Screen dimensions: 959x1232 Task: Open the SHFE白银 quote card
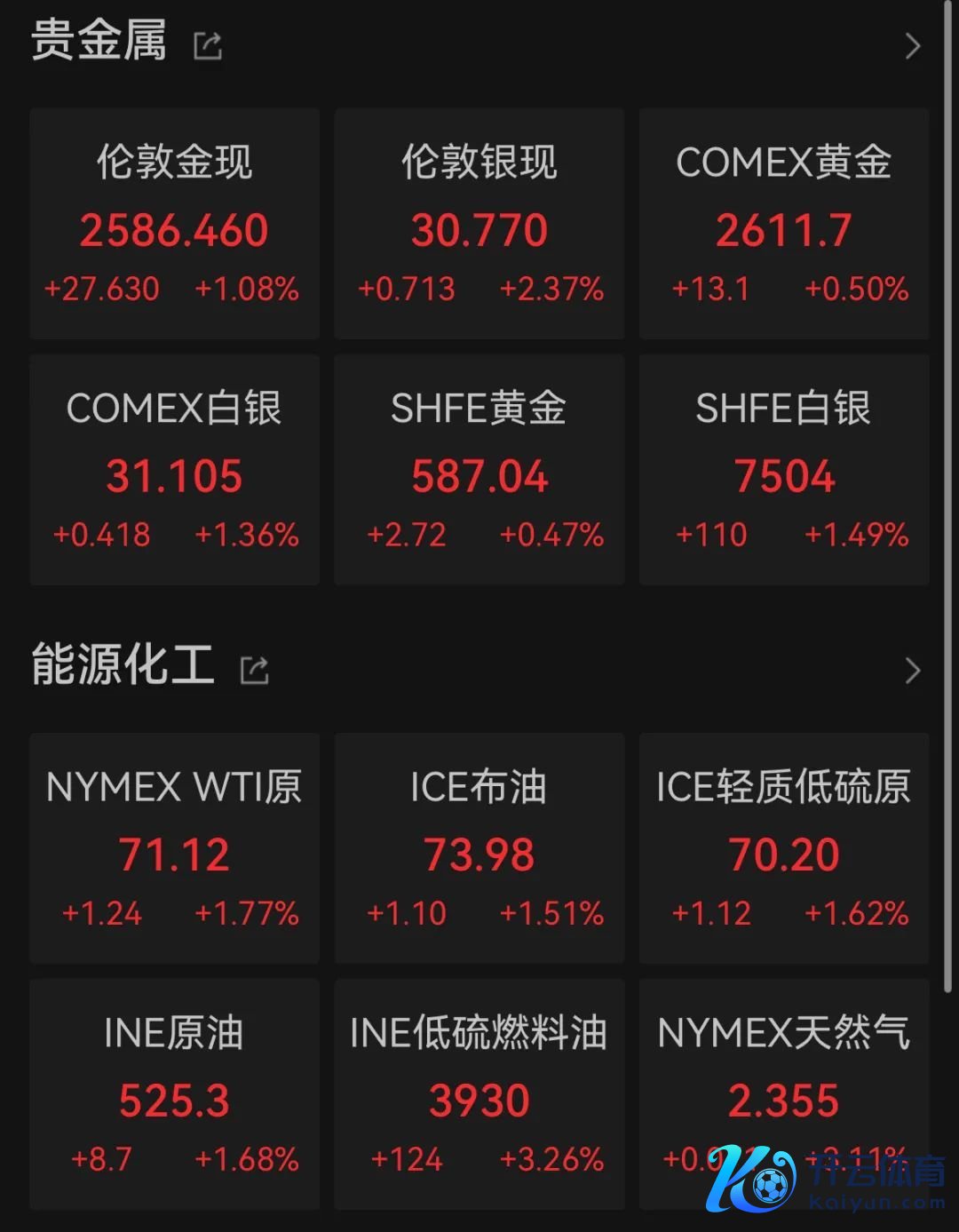click(x=784, y=470)
